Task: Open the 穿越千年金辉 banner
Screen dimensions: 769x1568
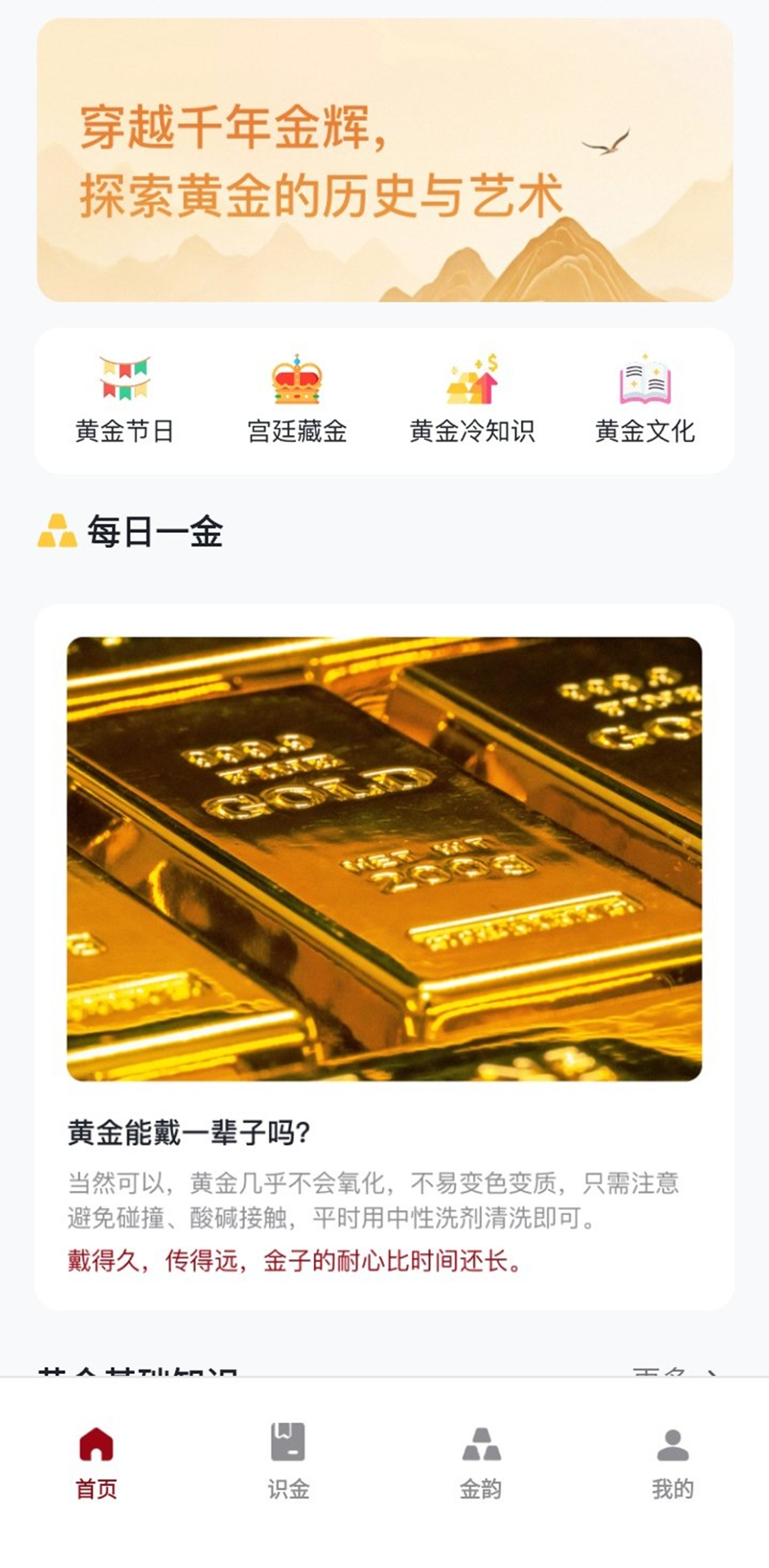Action: 384,161
